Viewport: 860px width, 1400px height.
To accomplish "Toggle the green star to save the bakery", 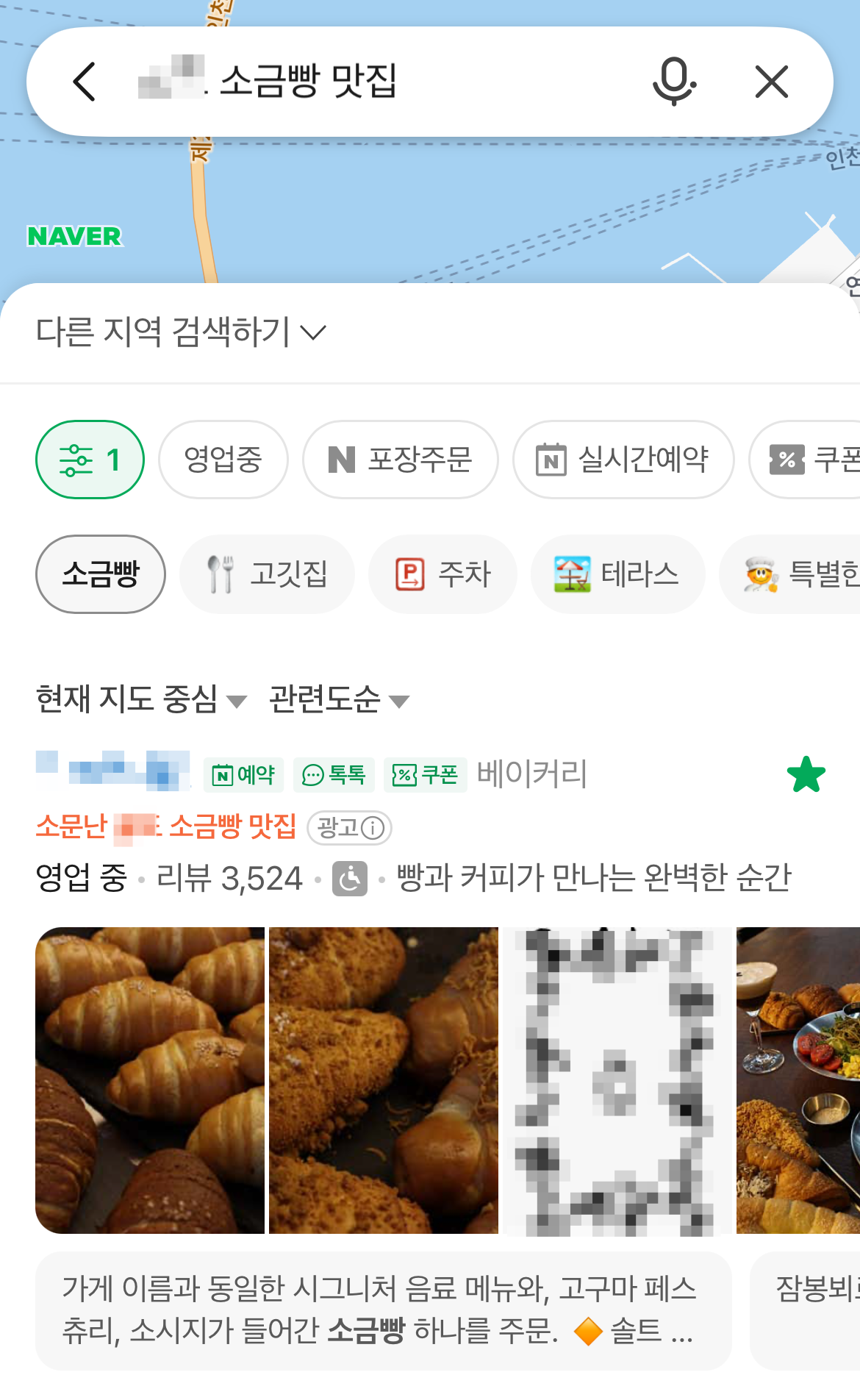I will click(806, 774).
